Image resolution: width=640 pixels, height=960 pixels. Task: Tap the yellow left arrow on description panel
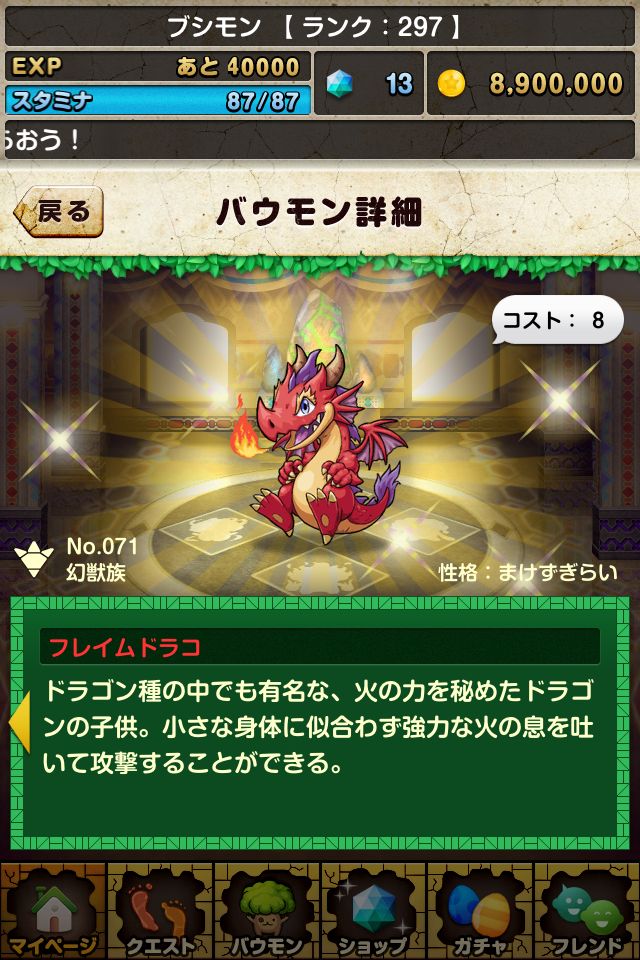point(19,721)
